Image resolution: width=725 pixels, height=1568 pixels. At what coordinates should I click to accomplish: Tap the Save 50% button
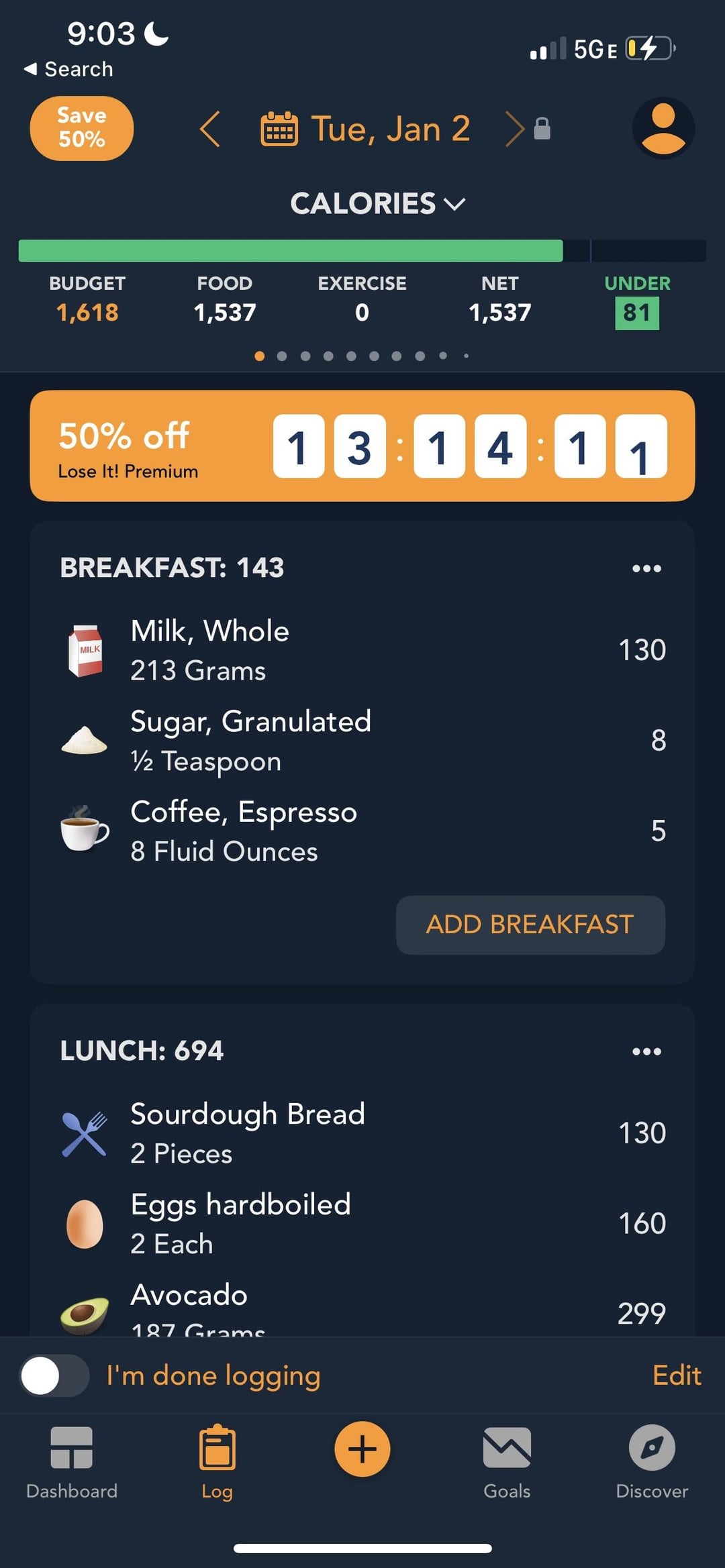pos(81,128)
